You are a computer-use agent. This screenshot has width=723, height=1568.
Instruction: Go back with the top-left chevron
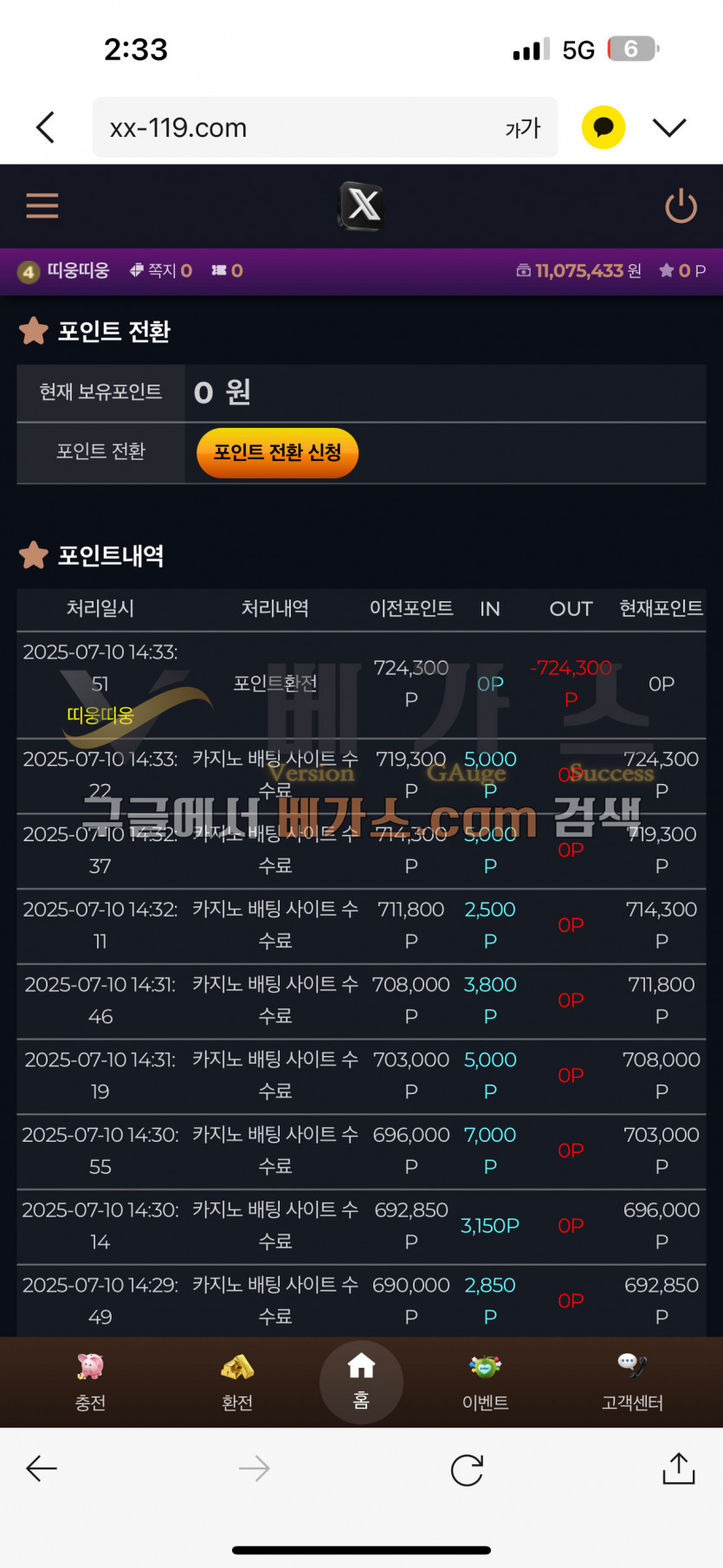pos(46,127)
